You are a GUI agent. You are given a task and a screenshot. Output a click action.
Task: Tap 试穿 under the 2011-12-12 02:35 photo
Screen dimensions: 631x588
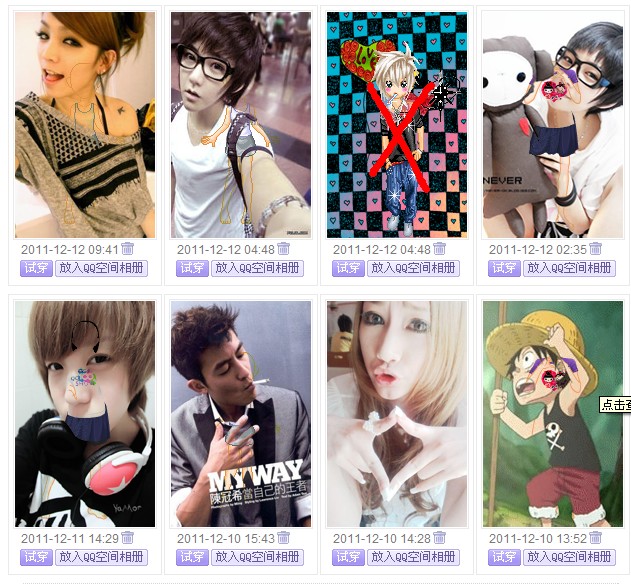pyautogui.click(x=504, y=268)
